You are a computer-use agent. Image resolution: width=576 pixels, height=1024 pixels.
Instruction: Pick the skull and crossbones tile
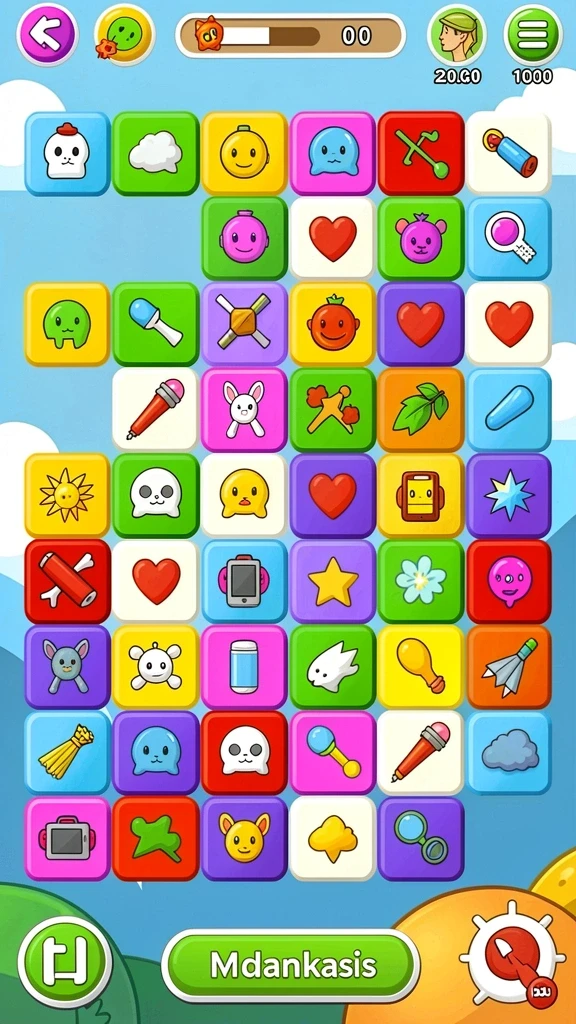coord(155,667)
